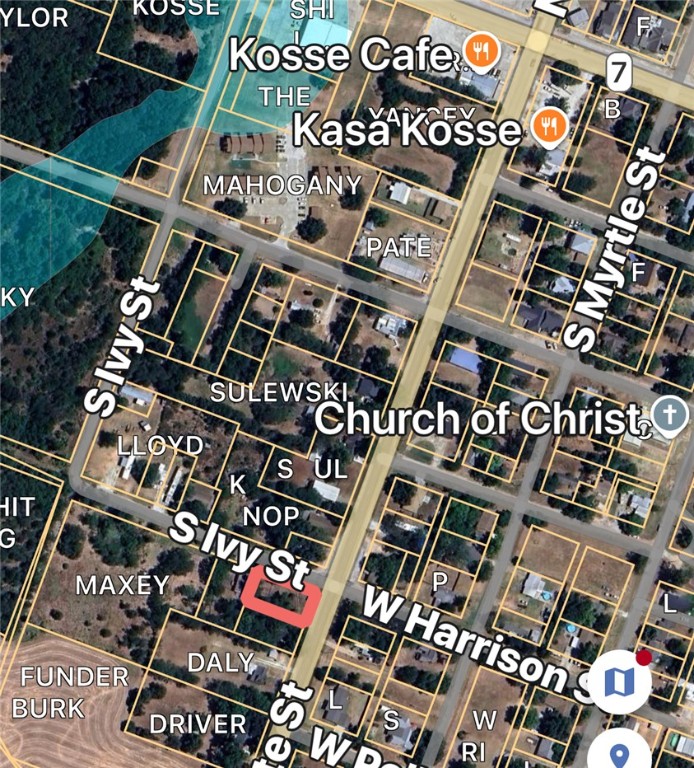This screenshot has height=768, width=694.
Task: Open the Kosse Cafe restaurant marker
Action: tap(481, 50)
